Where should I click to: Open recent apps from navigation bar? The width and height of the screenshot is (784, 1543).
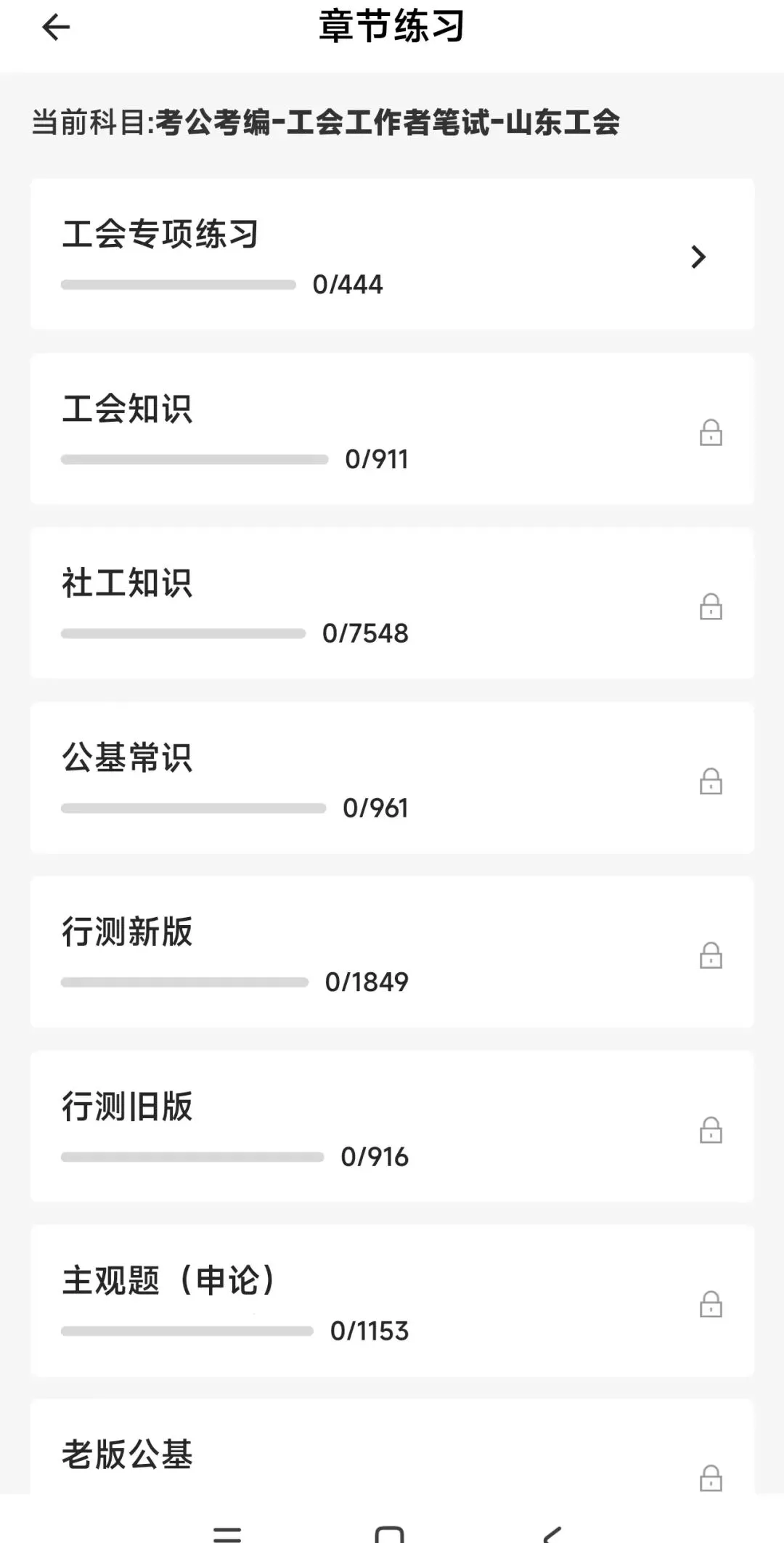[x=227, y=1534]
